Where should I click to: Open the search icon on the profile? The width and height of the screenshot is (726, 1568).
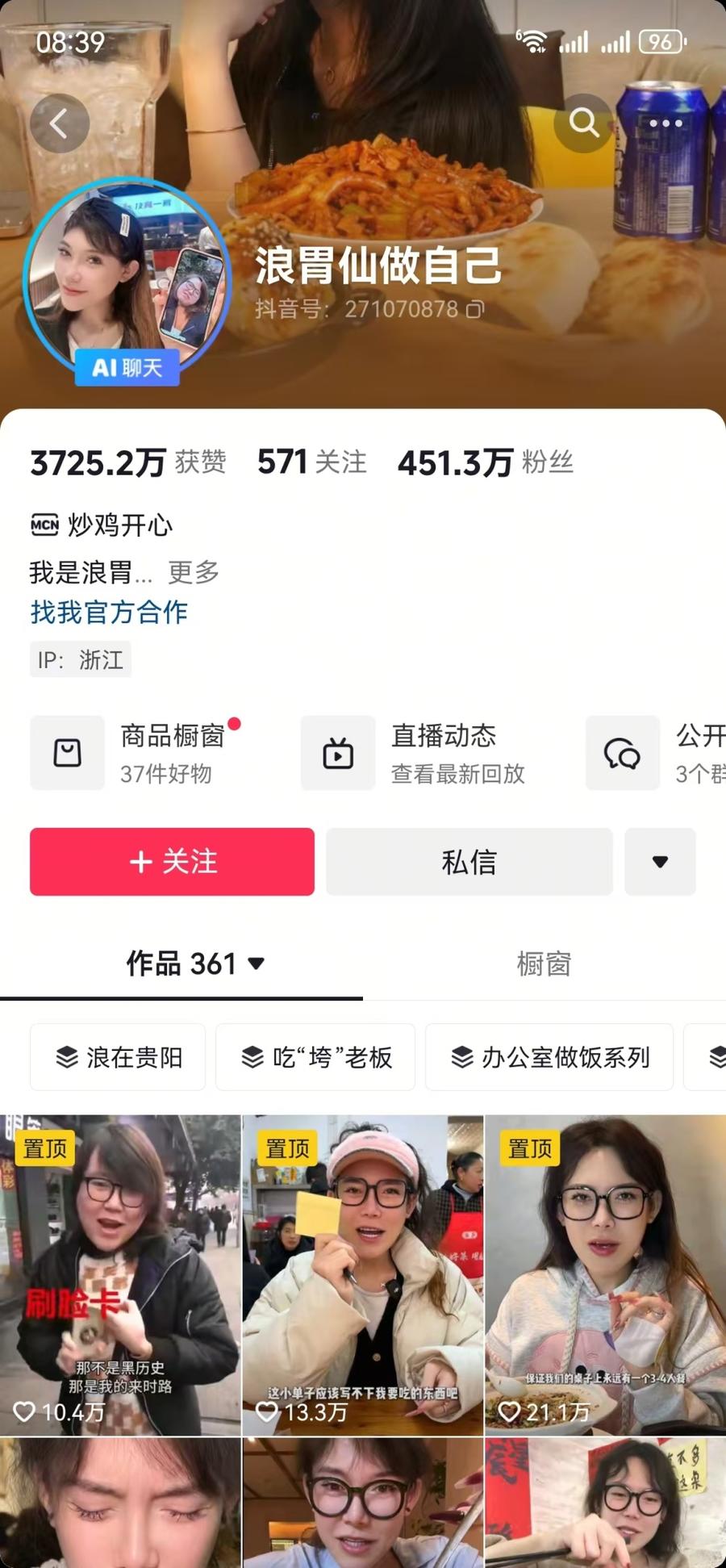583,123
